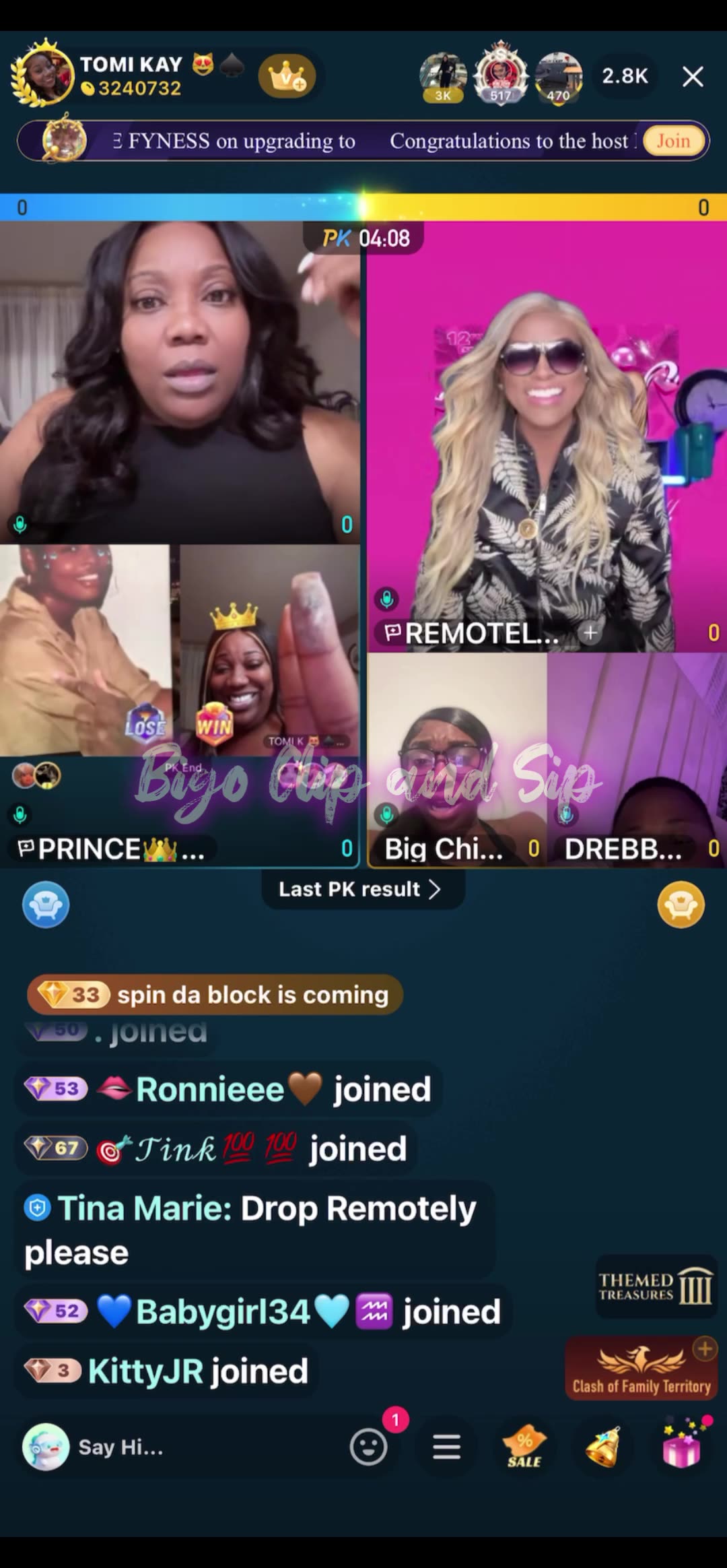Screen dimensions: 727x1568
Task: Tap the gold crown VIP badge
Action: (x=287, y=77)
